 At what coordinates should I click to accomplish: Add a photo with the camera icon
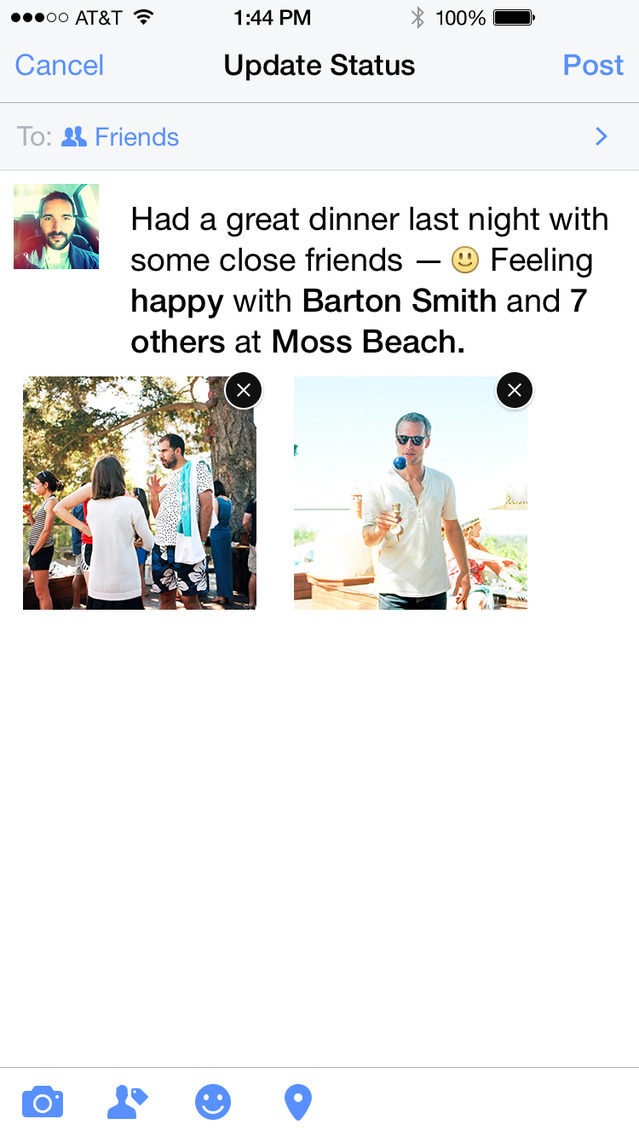42,1102
